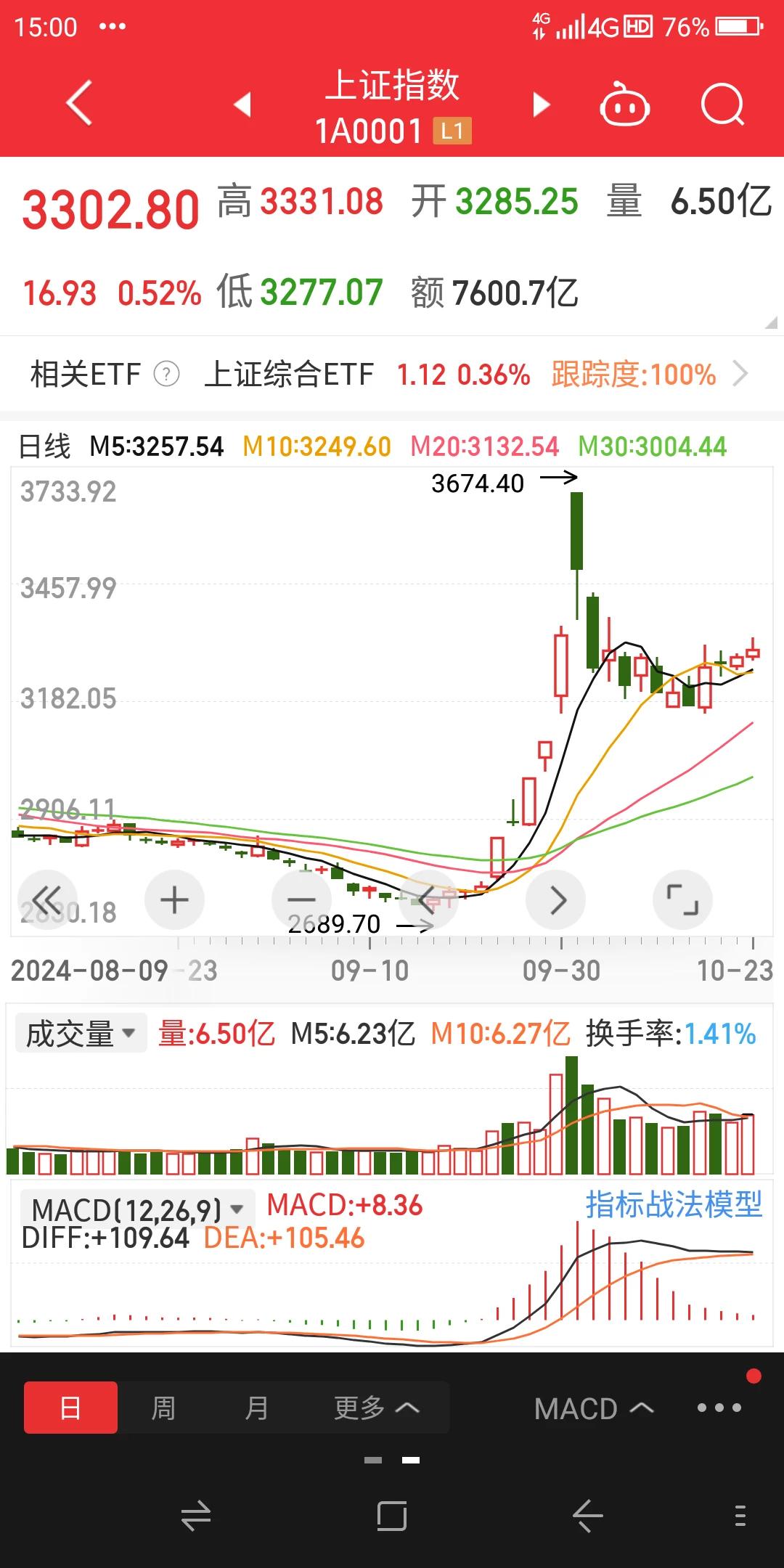Open the robot assistant icon
Screen dimensions: 784x1568
[x=624, y=105]
